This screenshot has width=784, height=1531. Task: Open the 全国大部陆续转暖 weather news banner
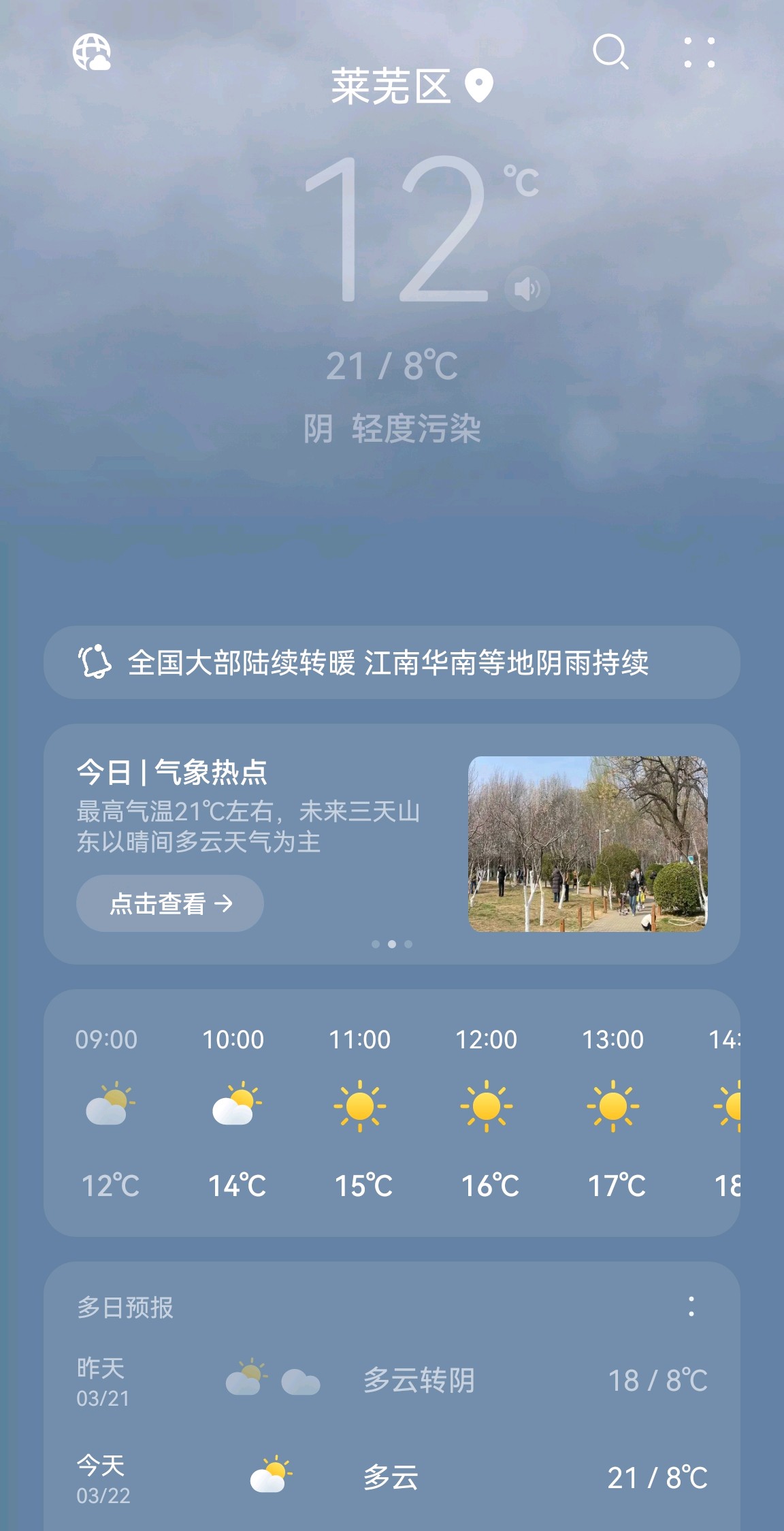[x=391, y=662]
